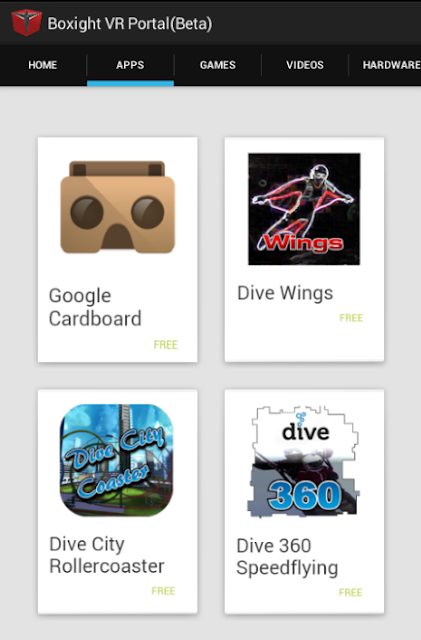Viewport: 421px width, 640px height.
Task: Go to the Games tab
Action: tap(218, 65)
